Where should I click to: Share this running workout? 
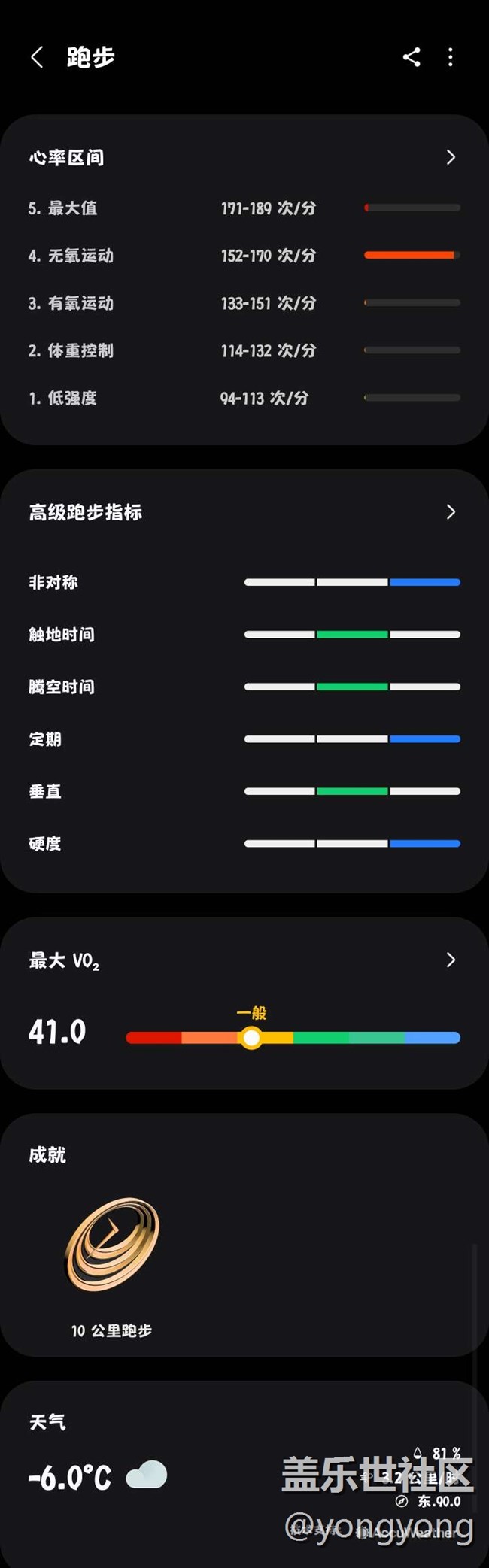[x=412, y=57]
